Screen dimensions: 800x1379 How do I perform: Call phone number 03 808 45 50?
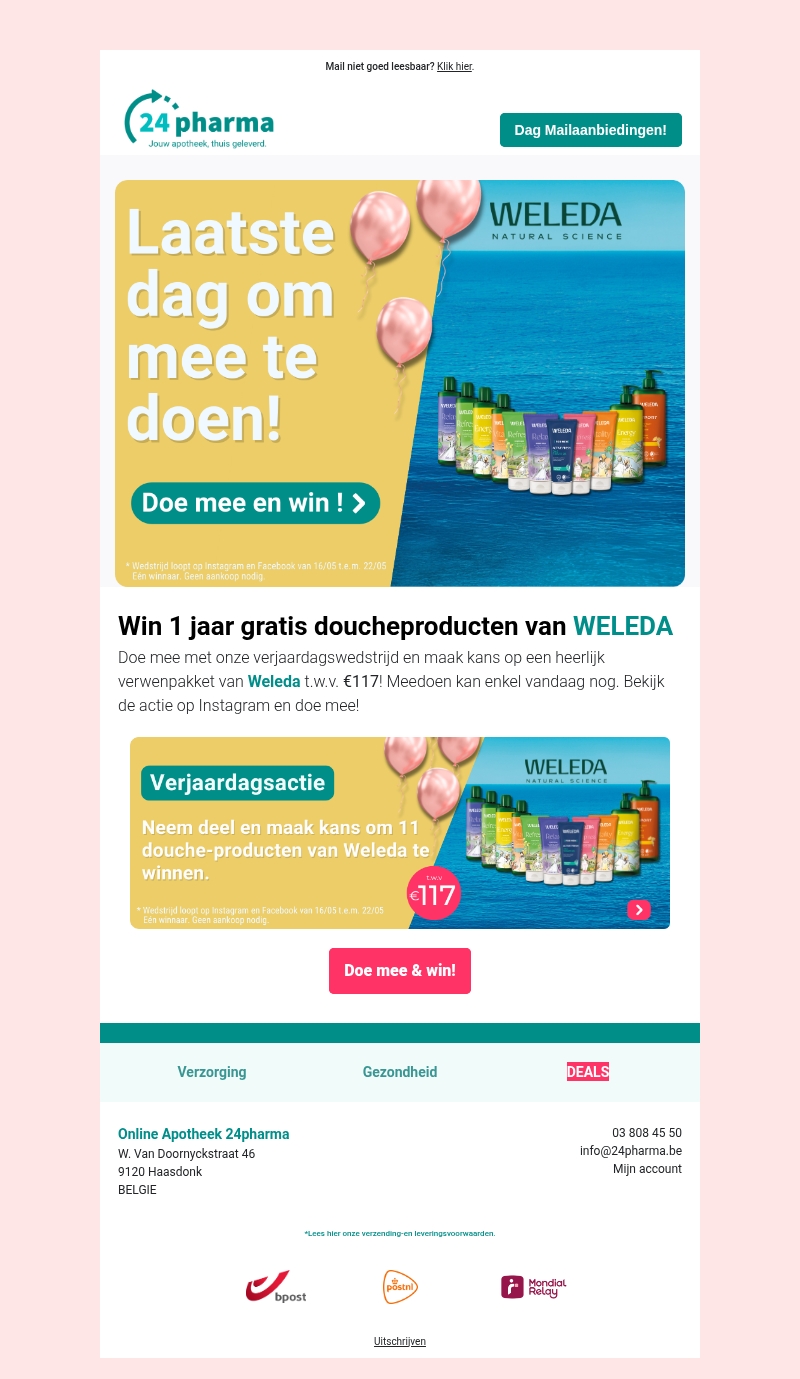tap(647, 1133)
